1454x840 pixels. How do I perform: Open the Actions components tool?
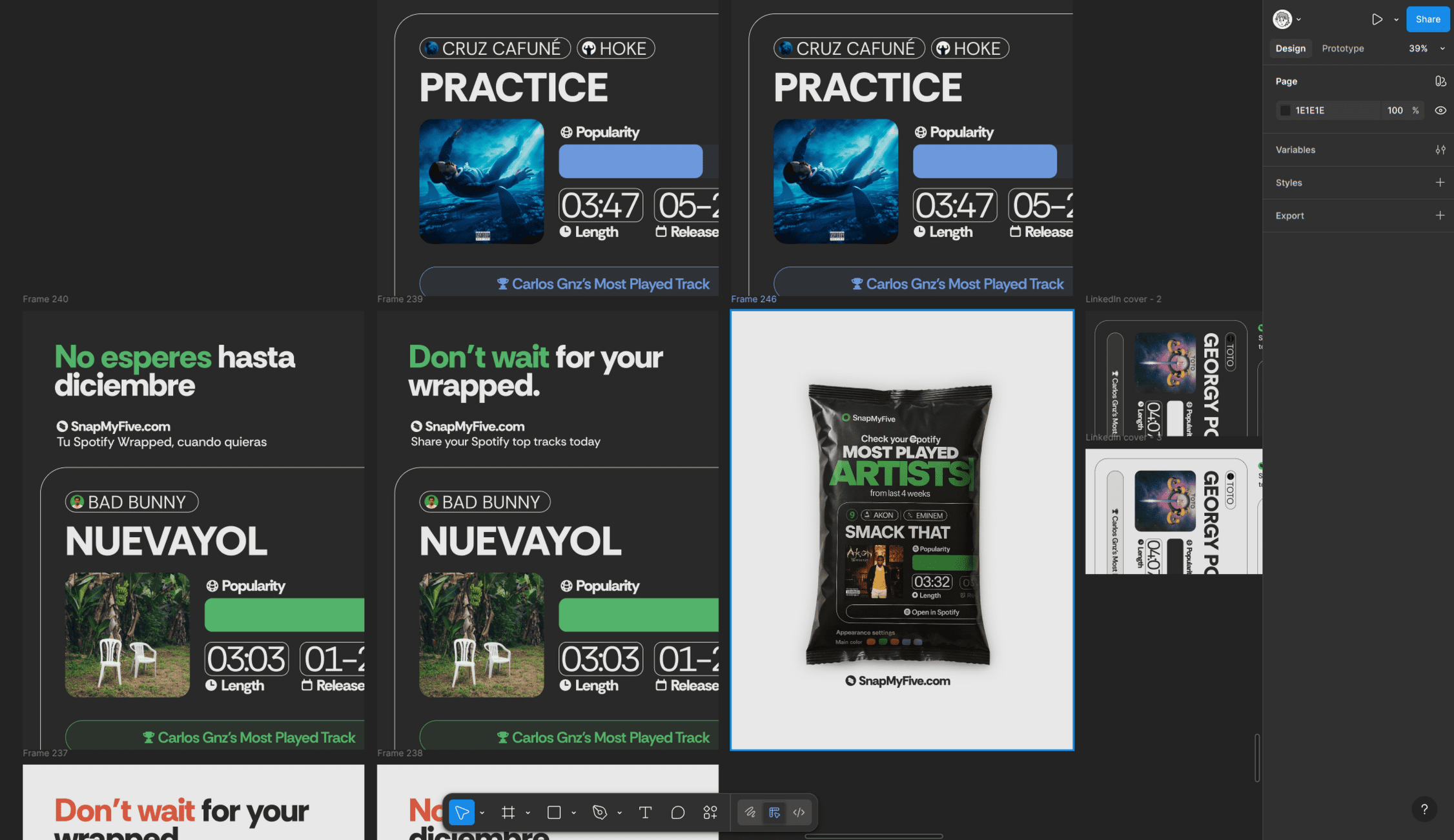pyautogui.click(x=710, y=812)
